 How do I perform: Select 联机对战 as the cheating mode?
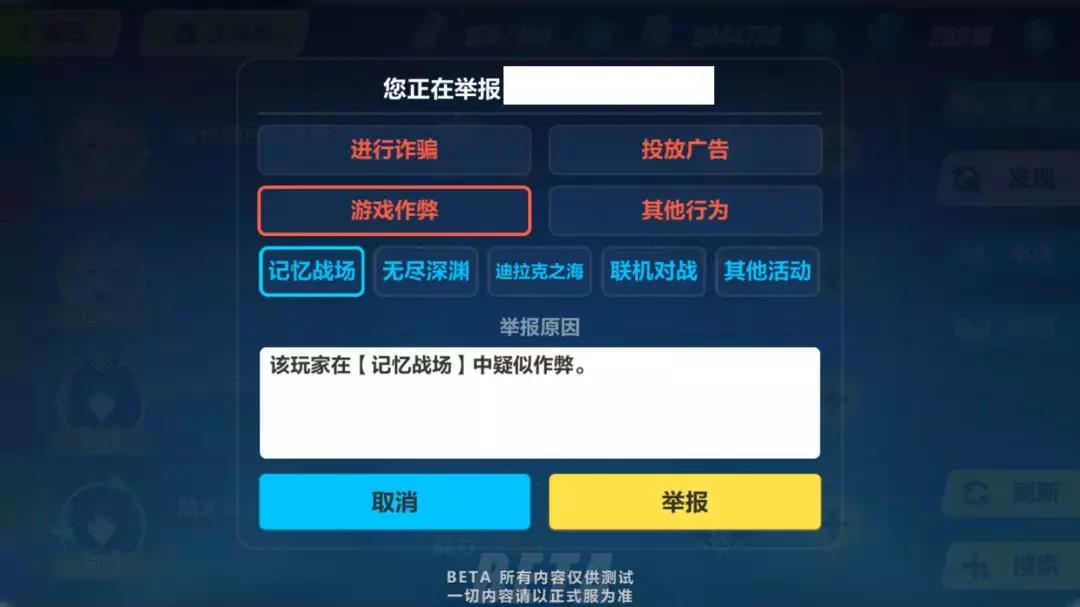[x=653, y=271]
